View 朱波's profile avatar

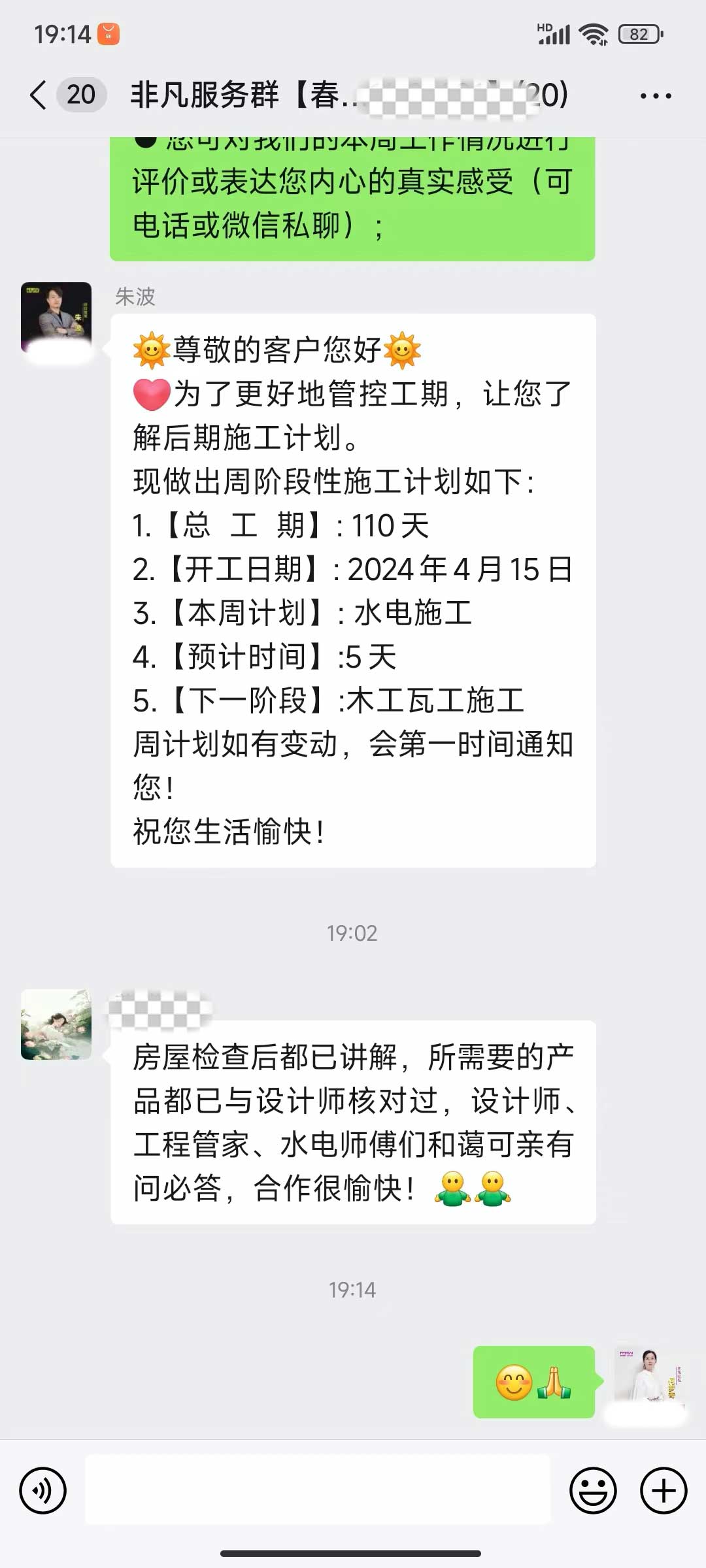pos(56,318)
